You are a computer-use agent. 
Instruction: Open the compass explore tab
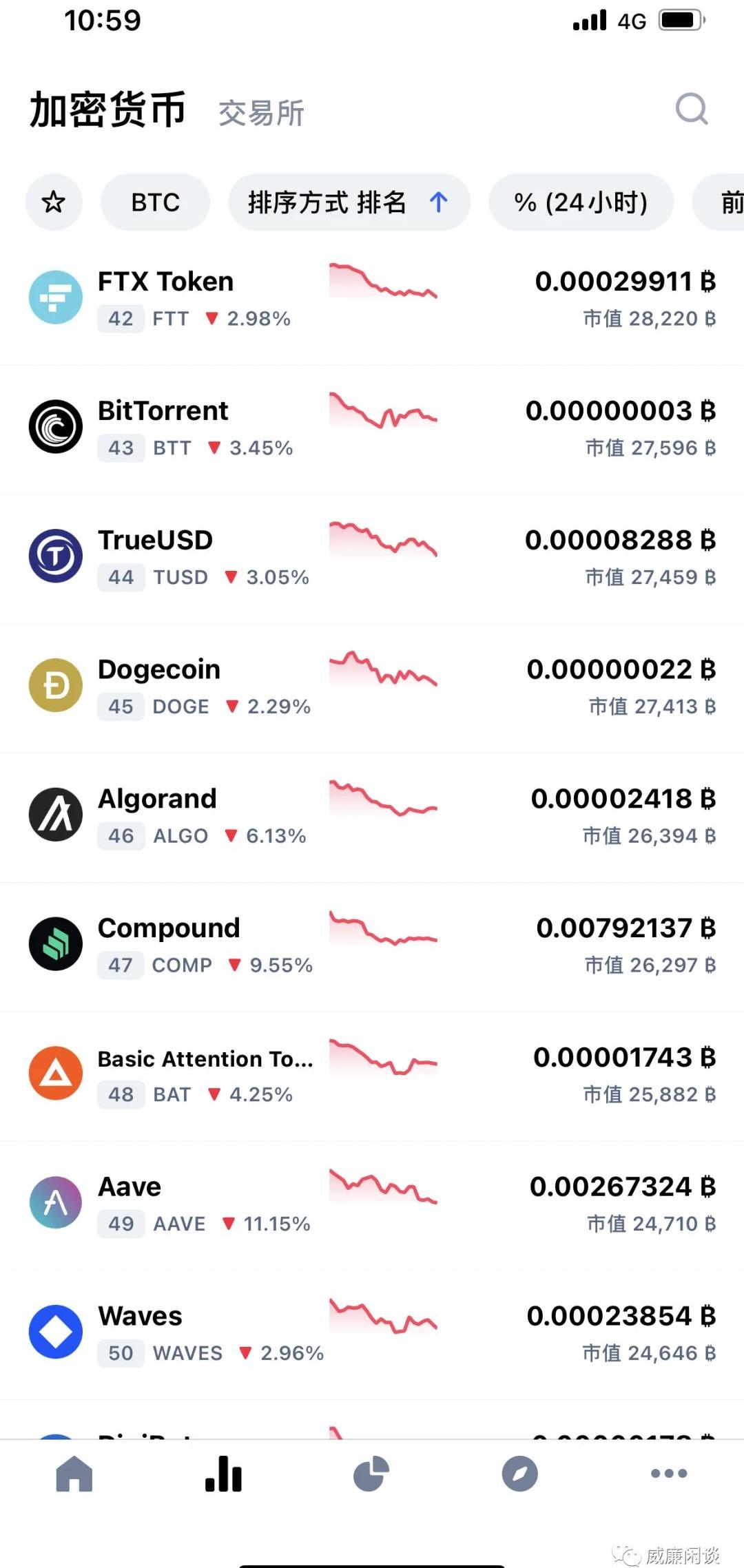(x=520, y=1474)
